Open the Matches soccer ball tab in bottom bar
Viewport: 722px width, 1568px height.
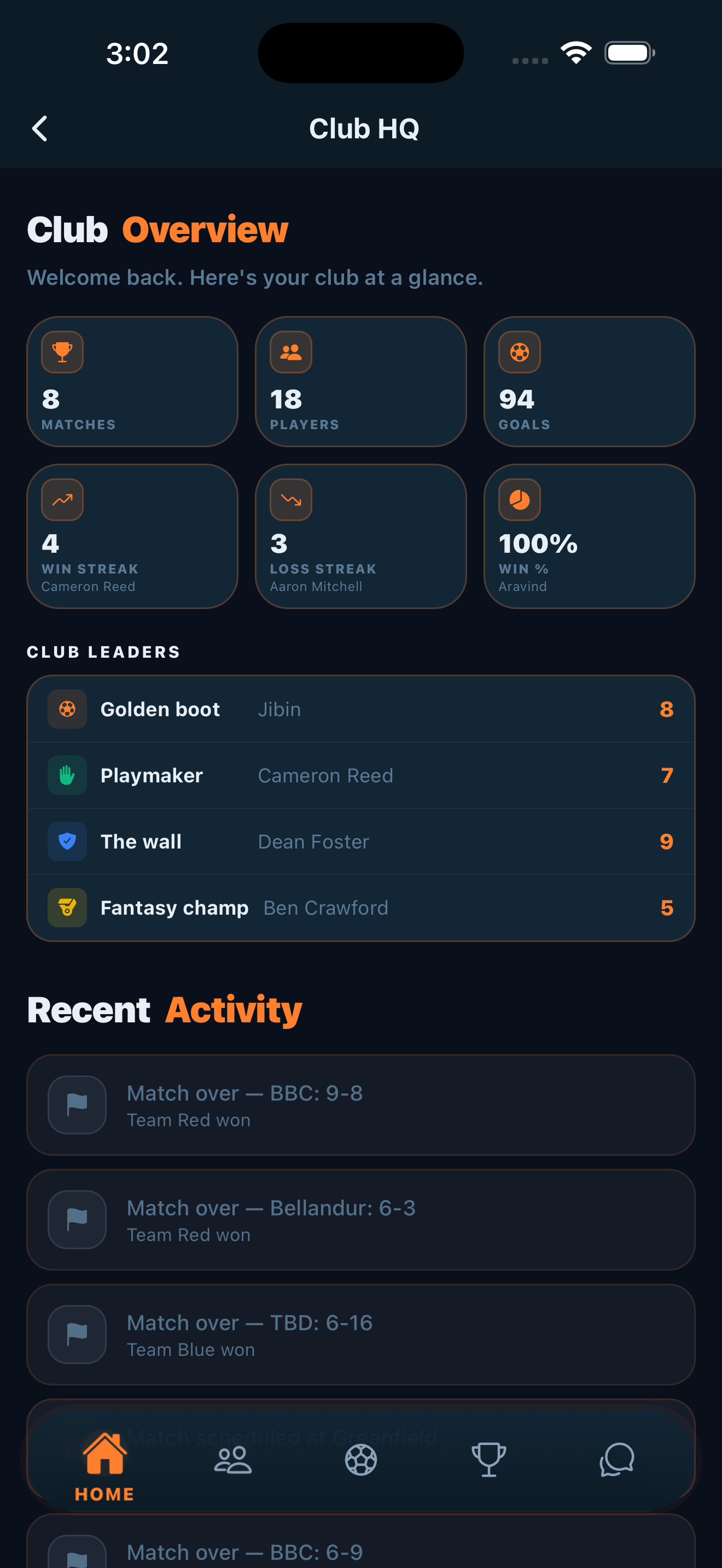pos(361,1460)
